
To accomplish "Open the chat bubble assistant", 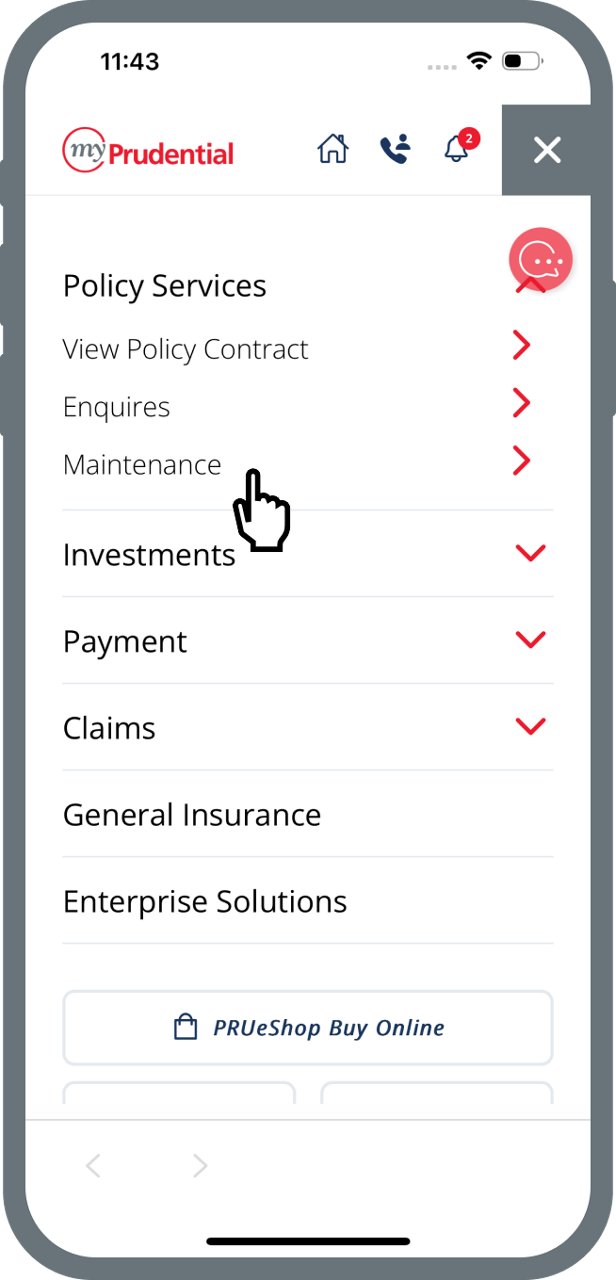I will (x=541, y=260).
